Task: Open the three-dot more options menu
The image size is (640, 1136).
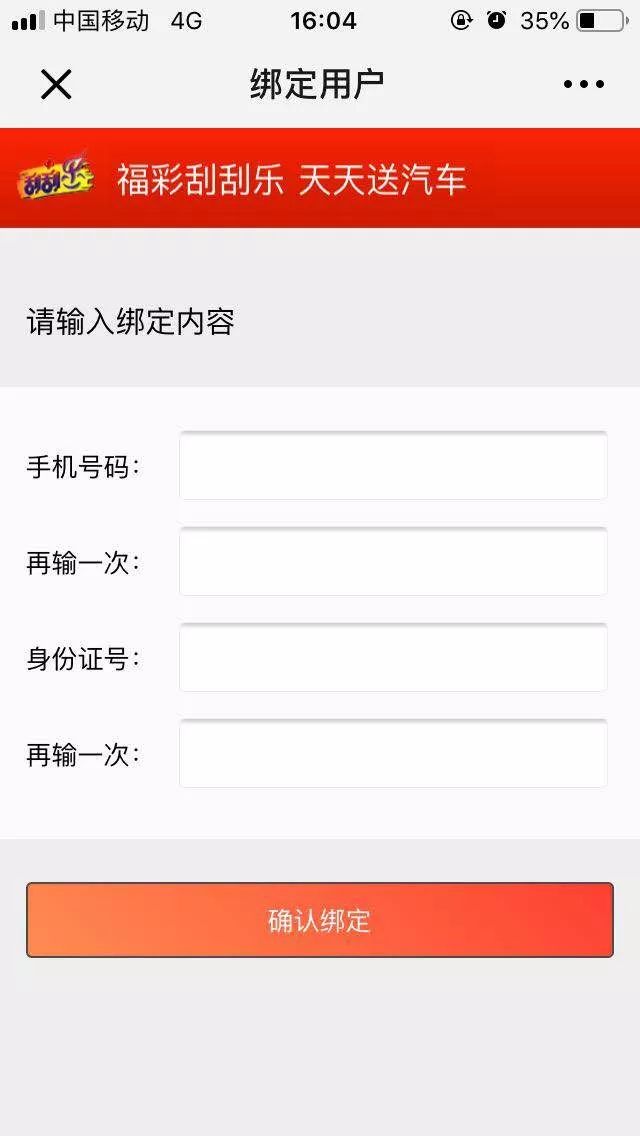Action: pyautogui.click(x=583, y=85)
